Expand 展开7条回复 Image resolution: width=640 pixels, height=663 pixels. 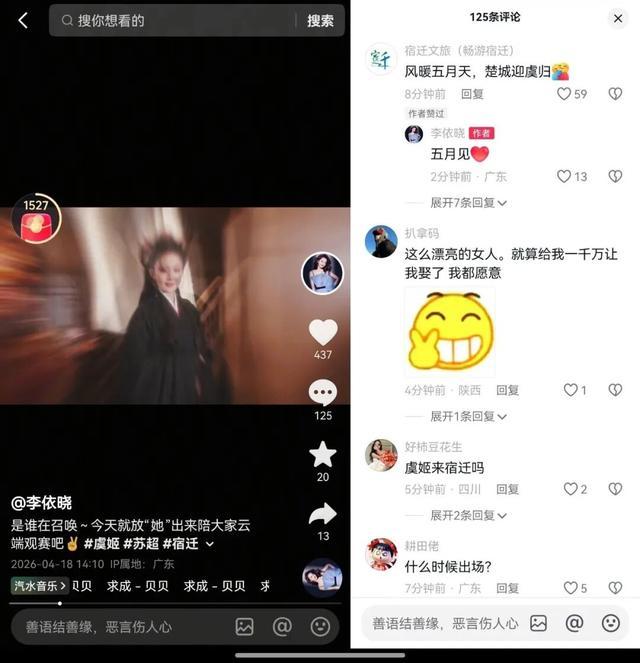coord(468,203)
